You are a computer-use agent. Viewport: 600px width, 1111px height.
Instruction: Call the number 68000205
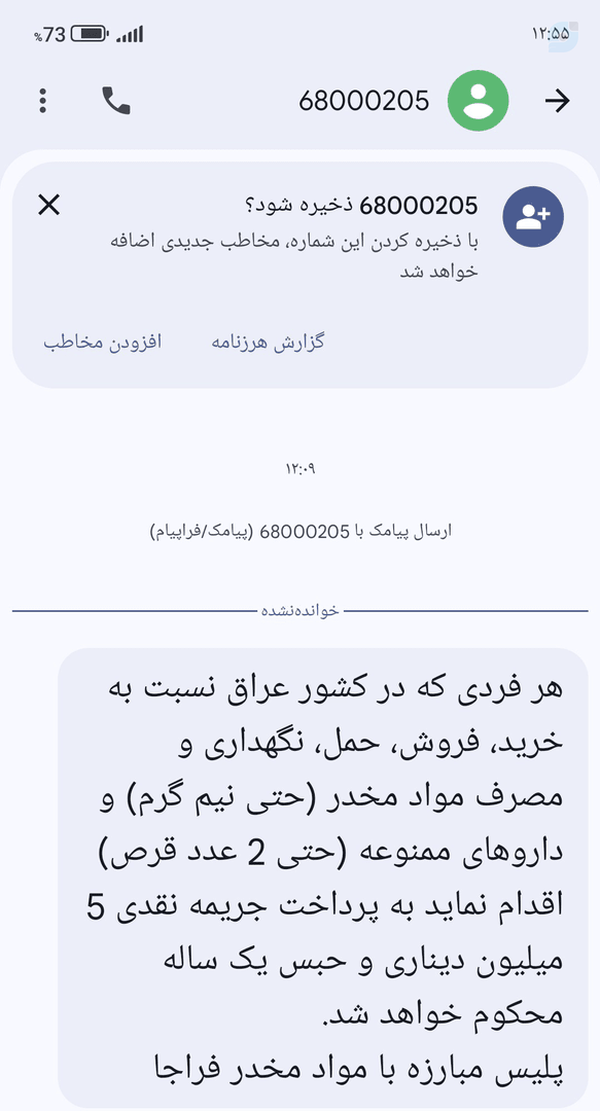point(116,101)
